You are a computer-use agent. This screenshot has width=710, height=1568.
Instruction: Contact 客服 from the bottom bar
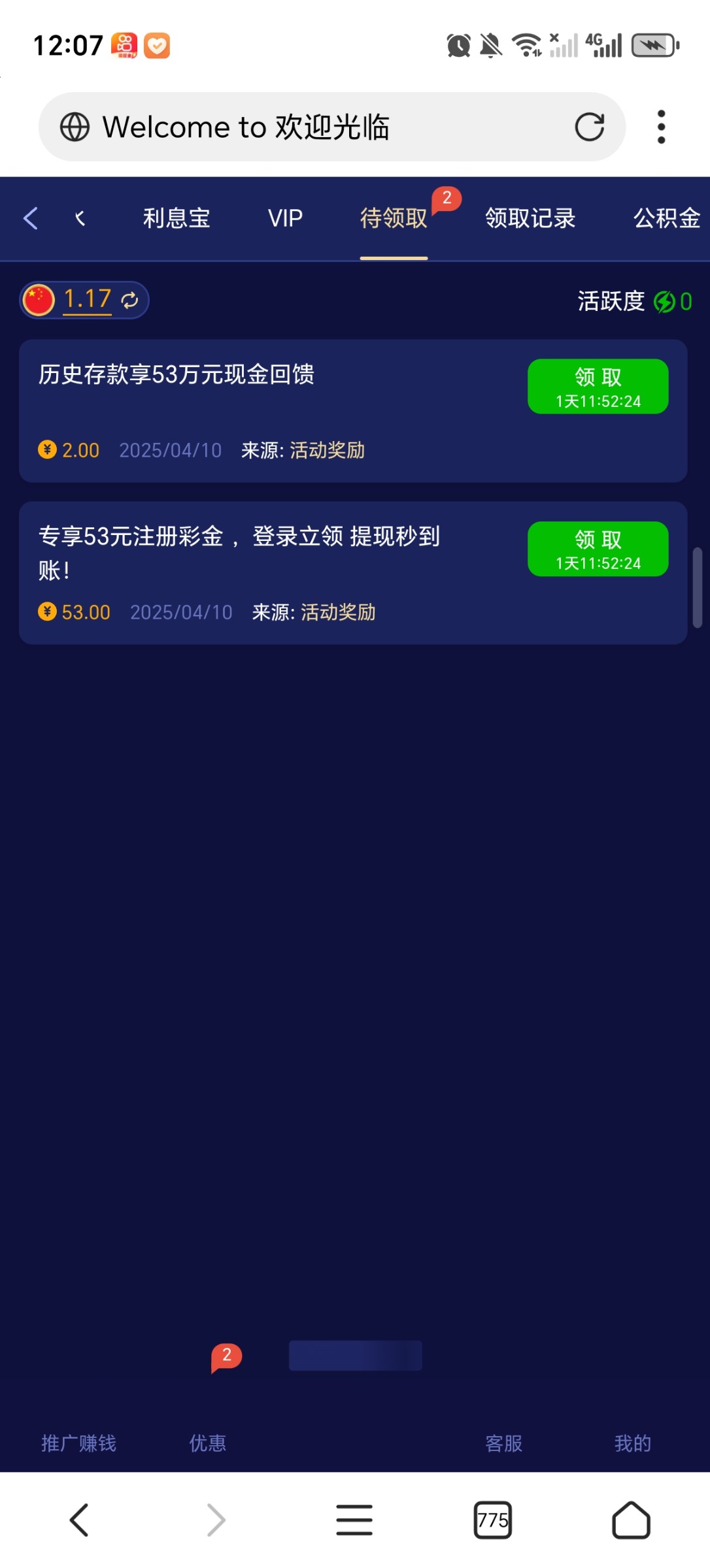pyautogui.click(x=503, y=1443)
